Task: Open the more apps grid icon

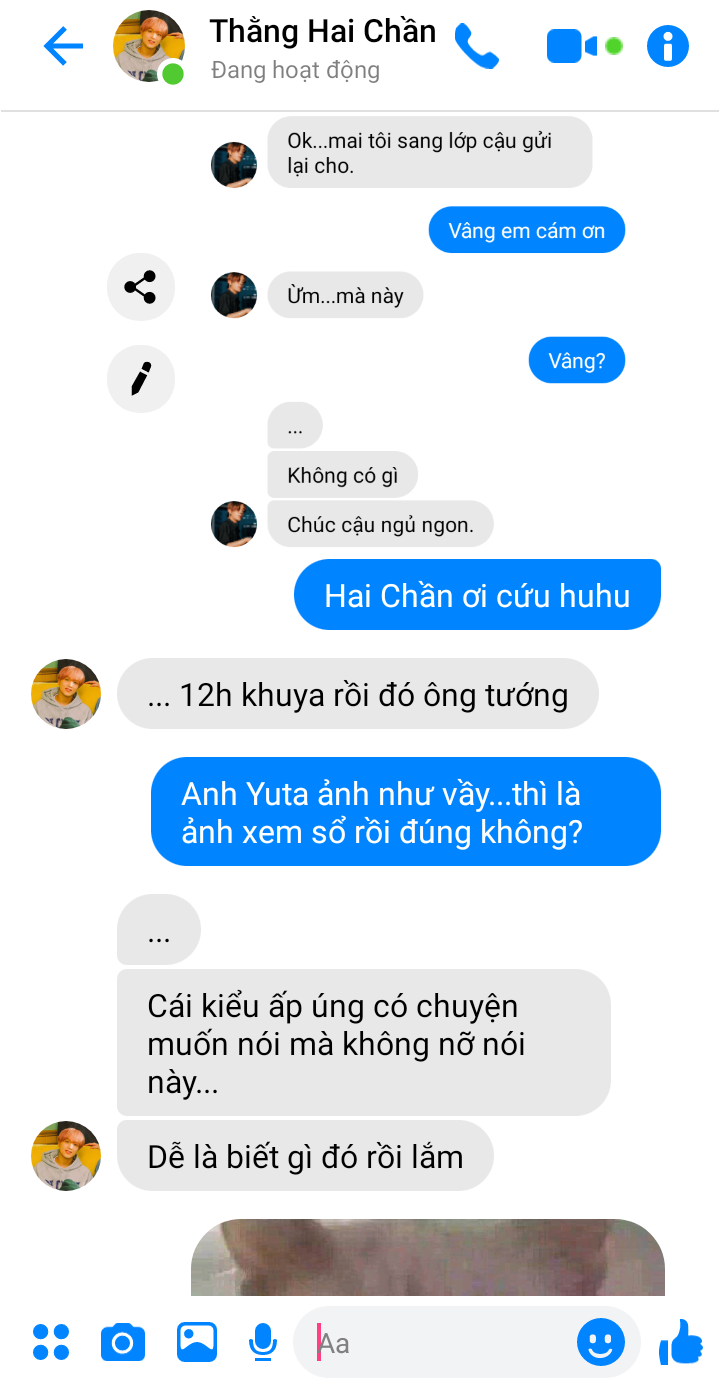Action: point(51,1342)
